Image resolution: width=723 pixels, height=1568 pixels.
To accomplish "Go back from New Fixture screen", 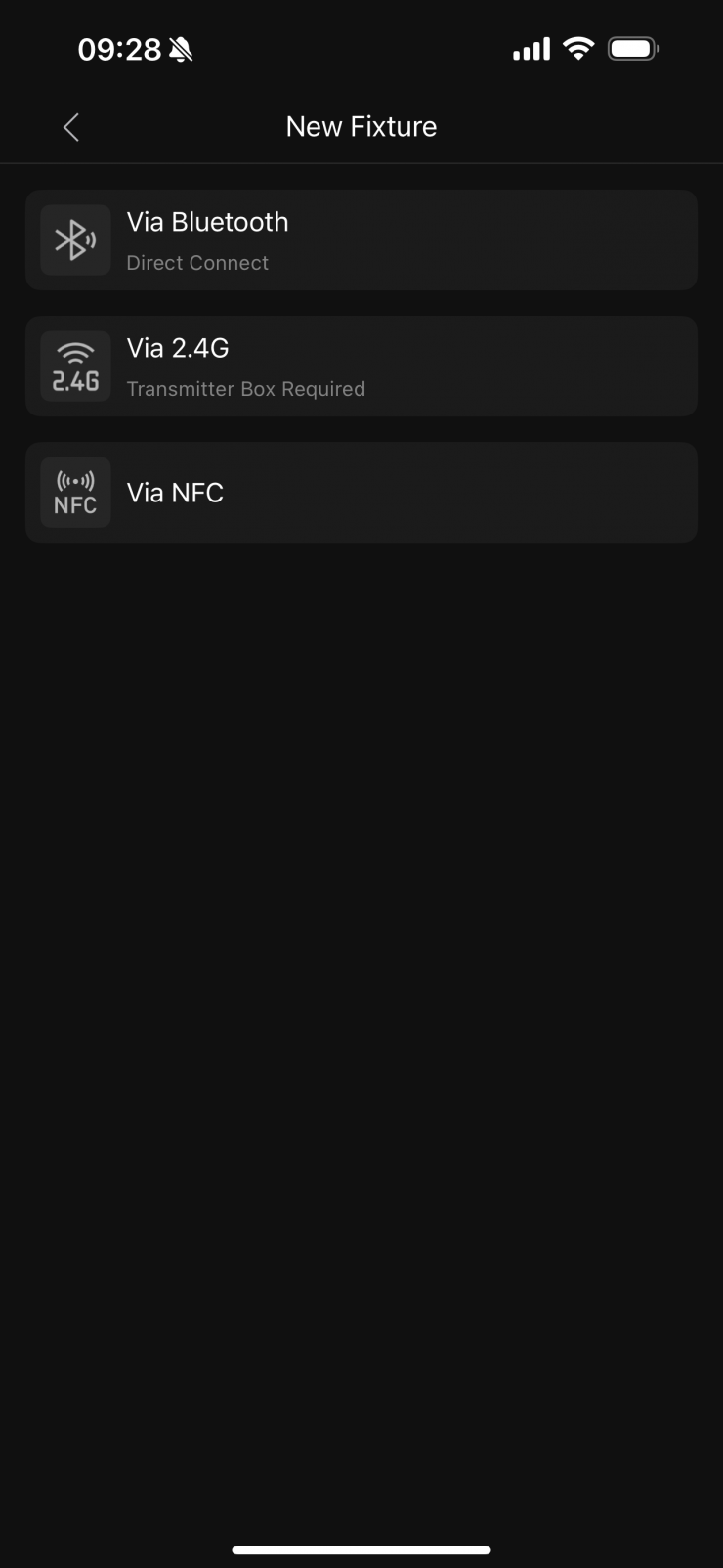I will 70,127.
